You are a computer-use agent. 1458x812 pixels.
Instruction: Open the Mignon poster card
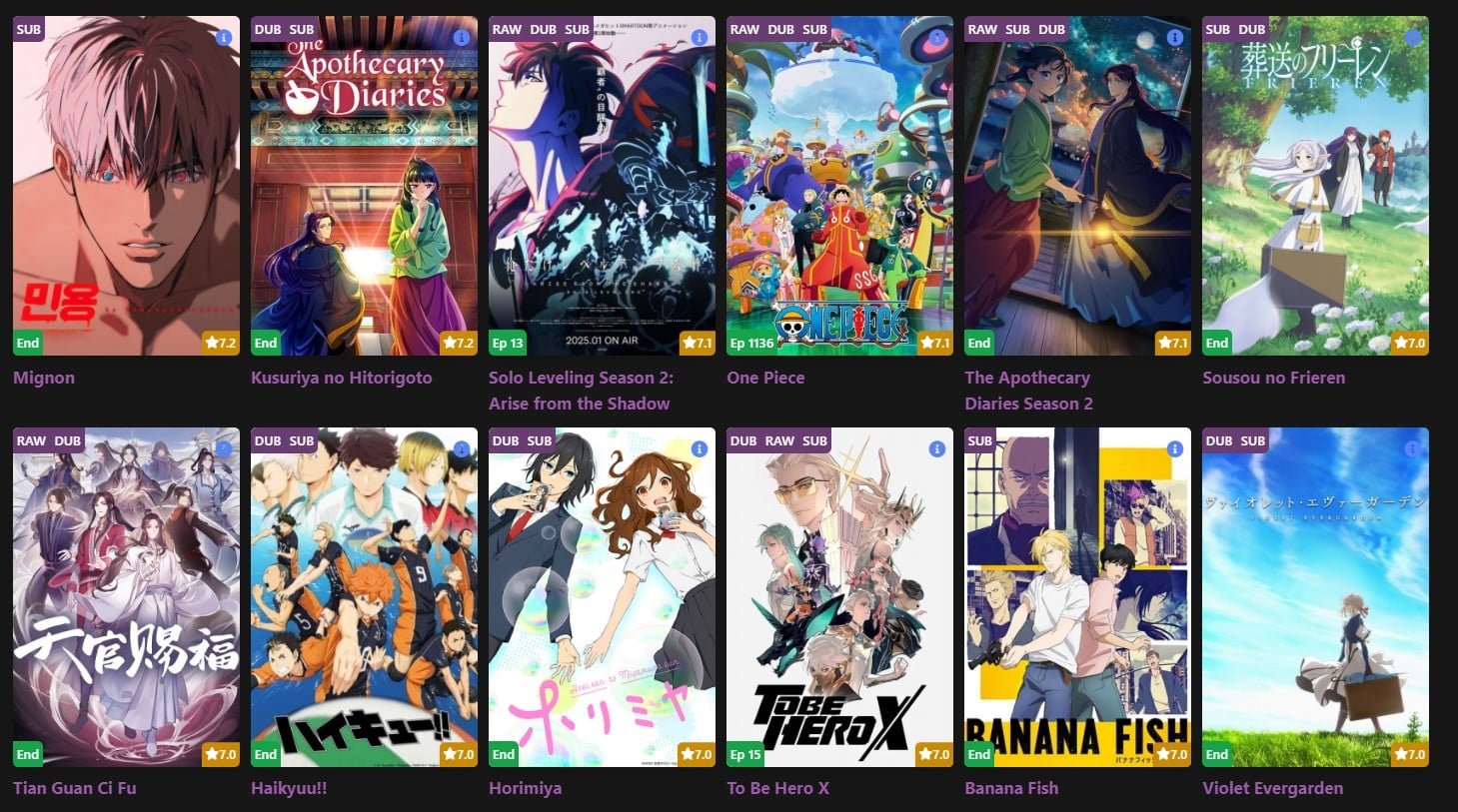126,186
